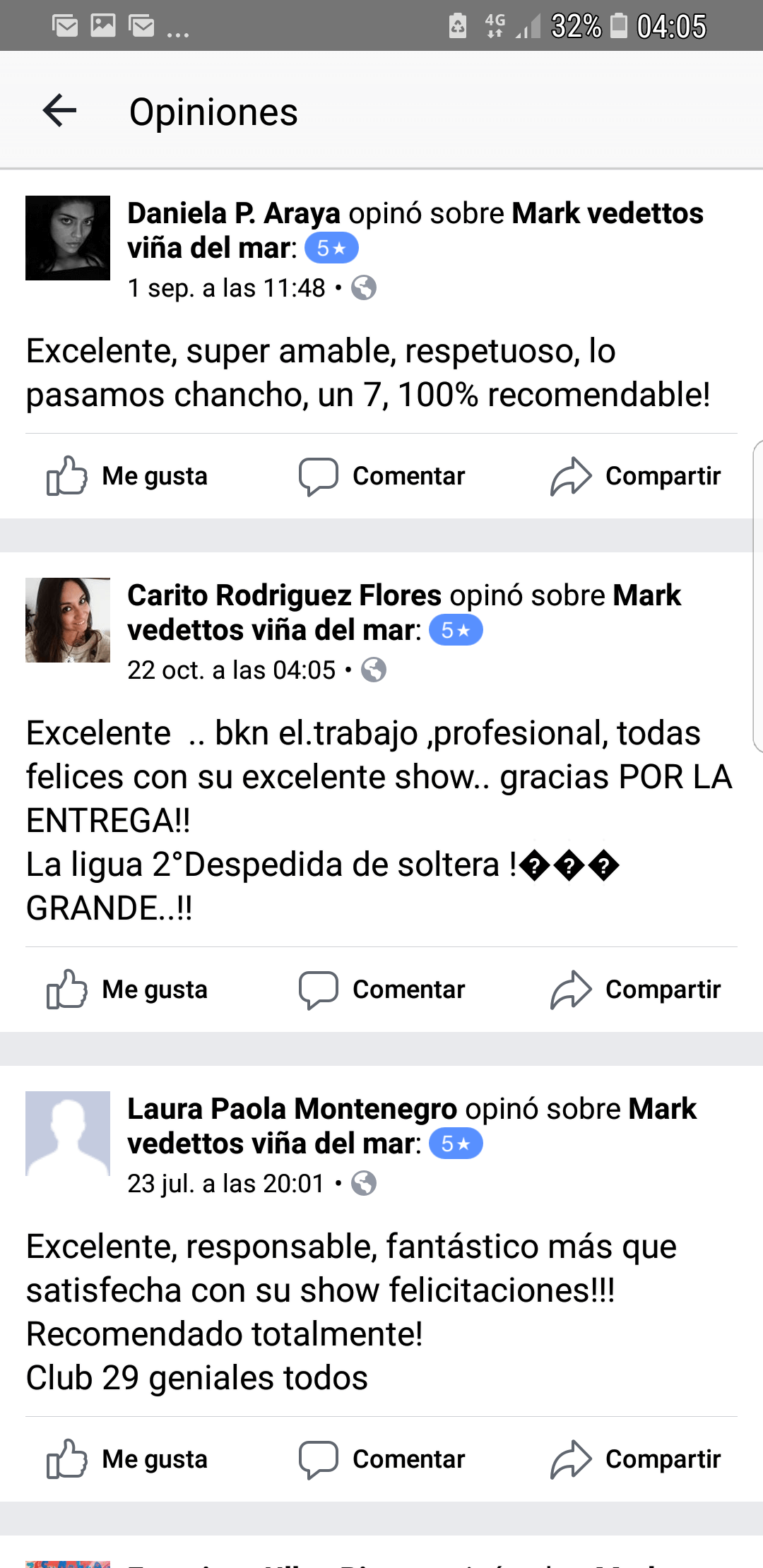Comment on Laura Paola Montenegro's review
763x1568 pixels.
coord(381,1459)
